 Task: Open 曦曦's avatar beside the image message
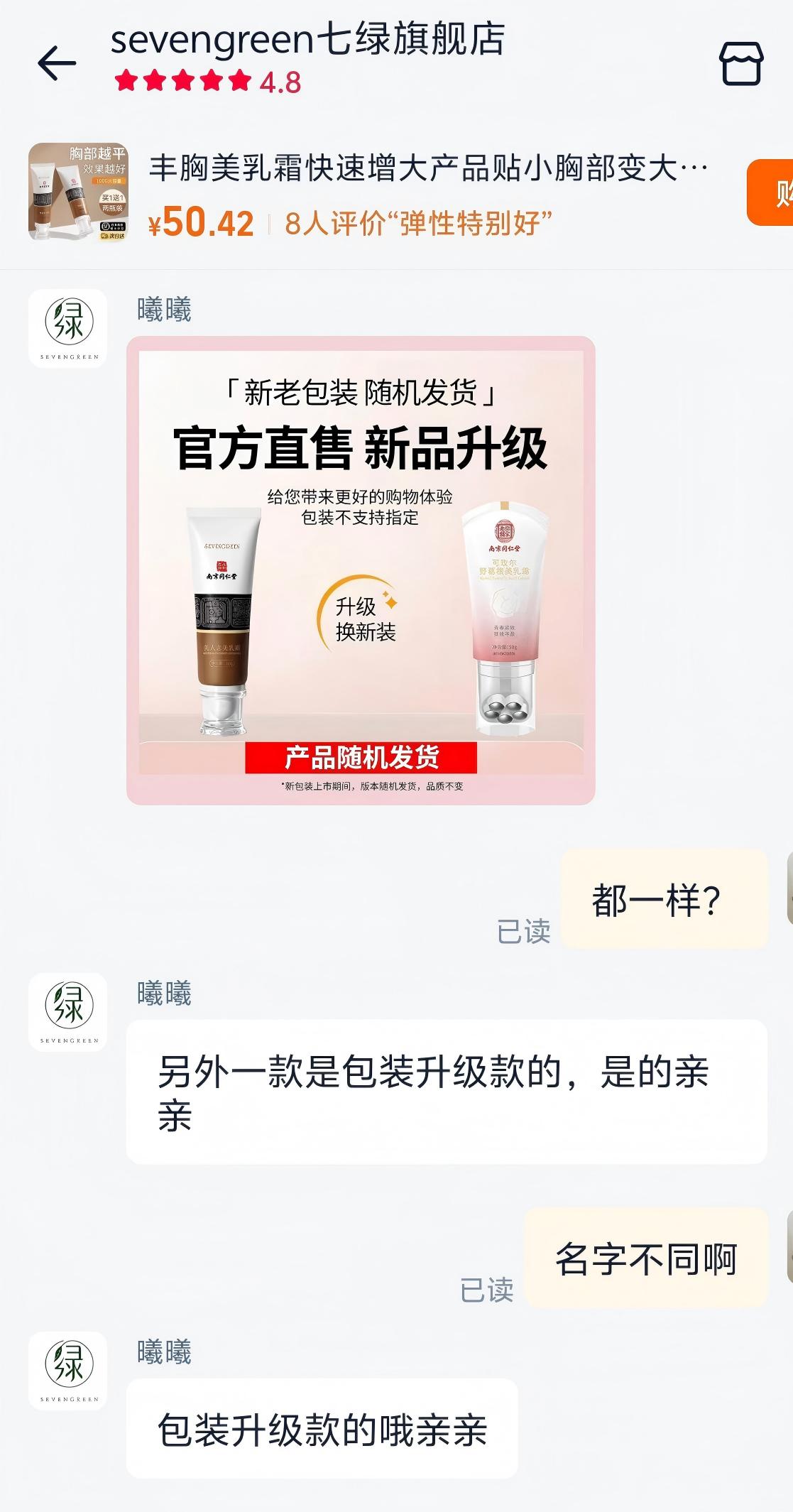pyautogui.click(x=68, y=328)
